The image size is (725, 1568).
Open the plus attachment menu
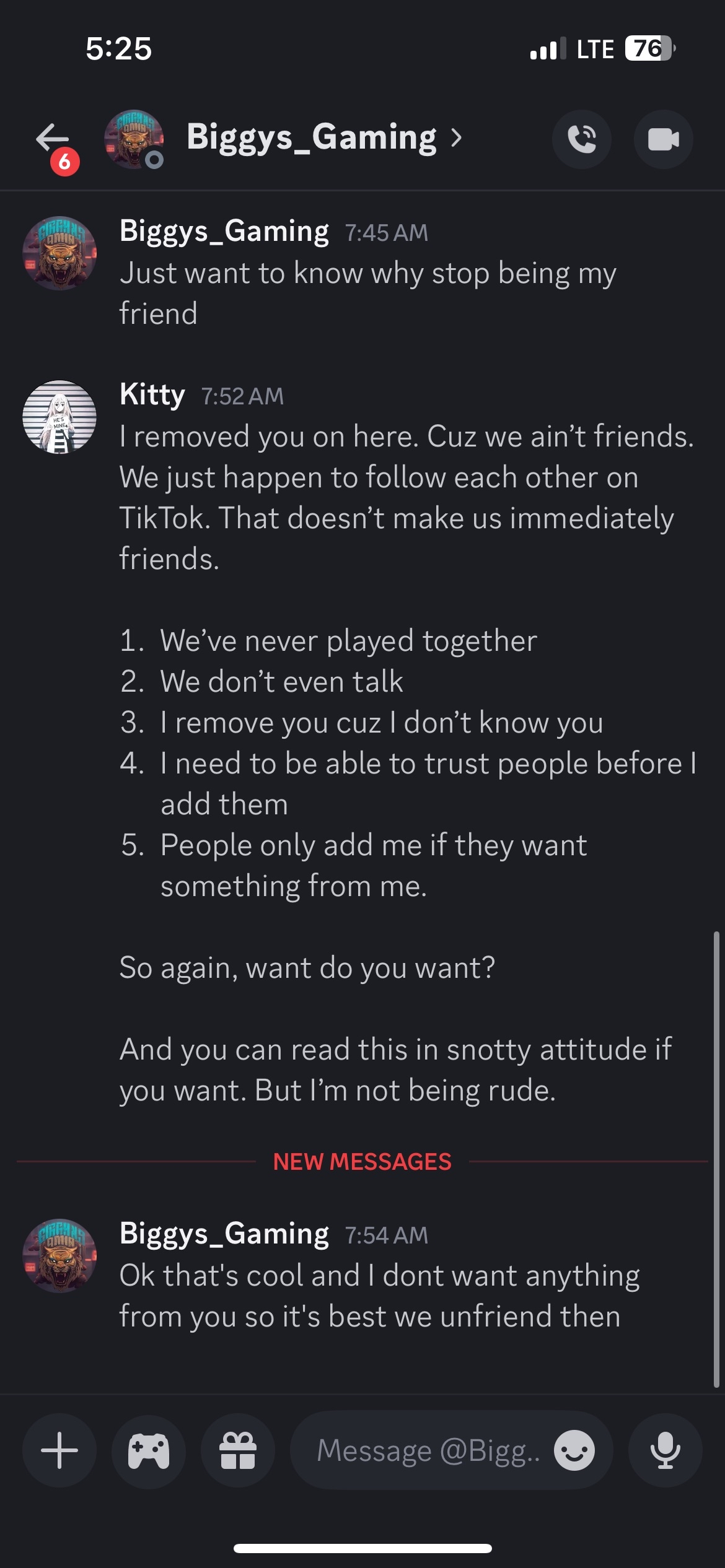[x=59, y=1450]
